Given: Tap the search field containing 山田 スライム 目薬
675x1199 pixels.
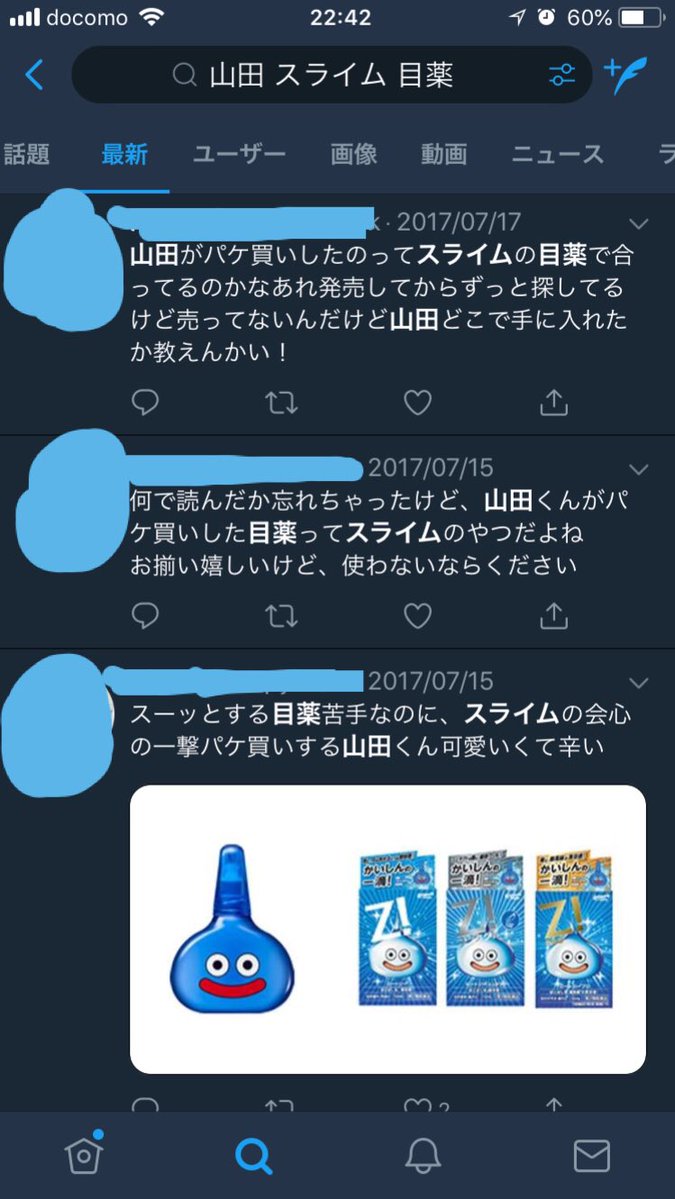Looking at the screenshot, I should click(x=330, y=75).
